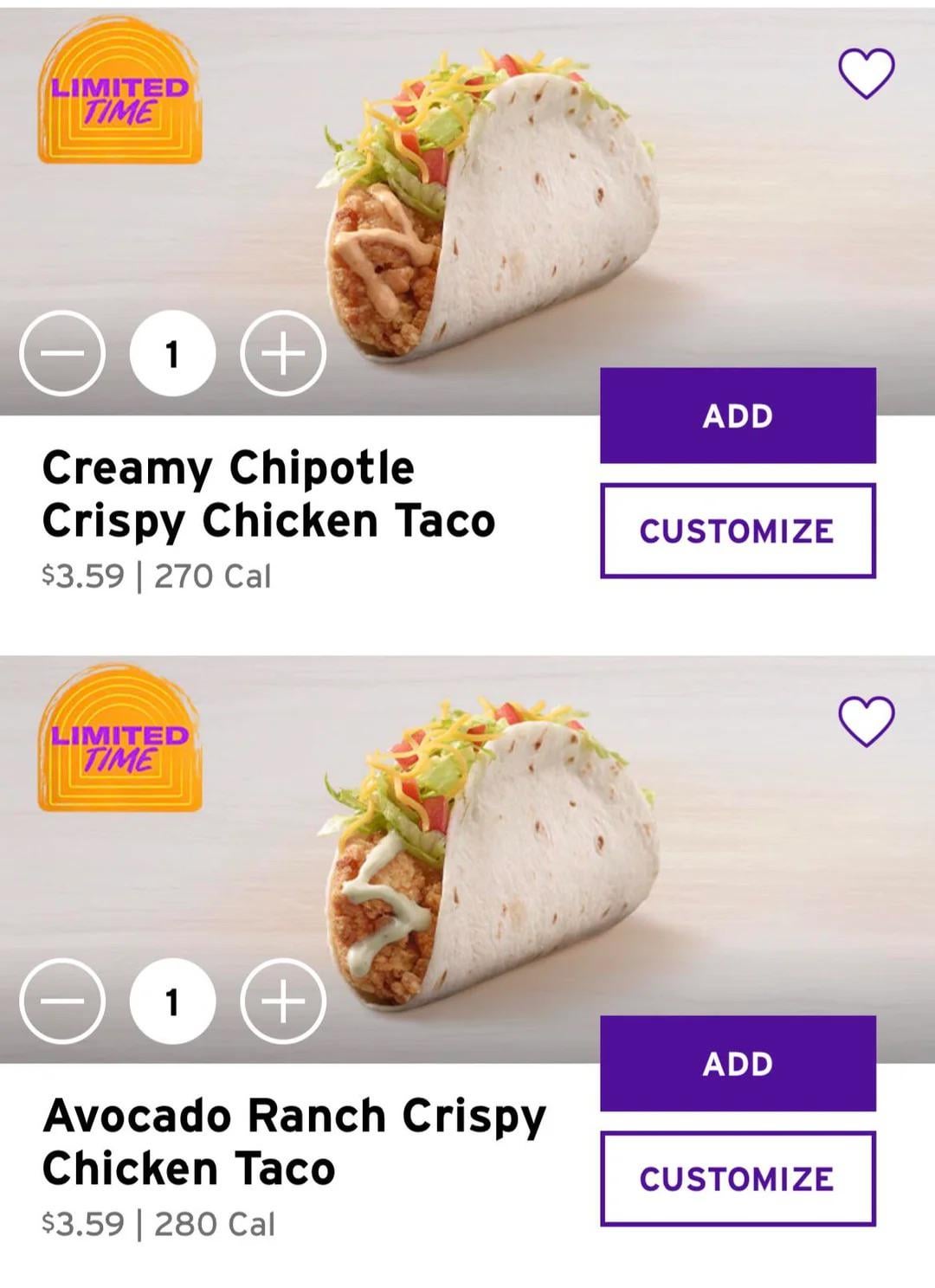
Task: Customize the Avocado Ranch Crispy Chicken Taco
Action: (x=738, y=1178)
